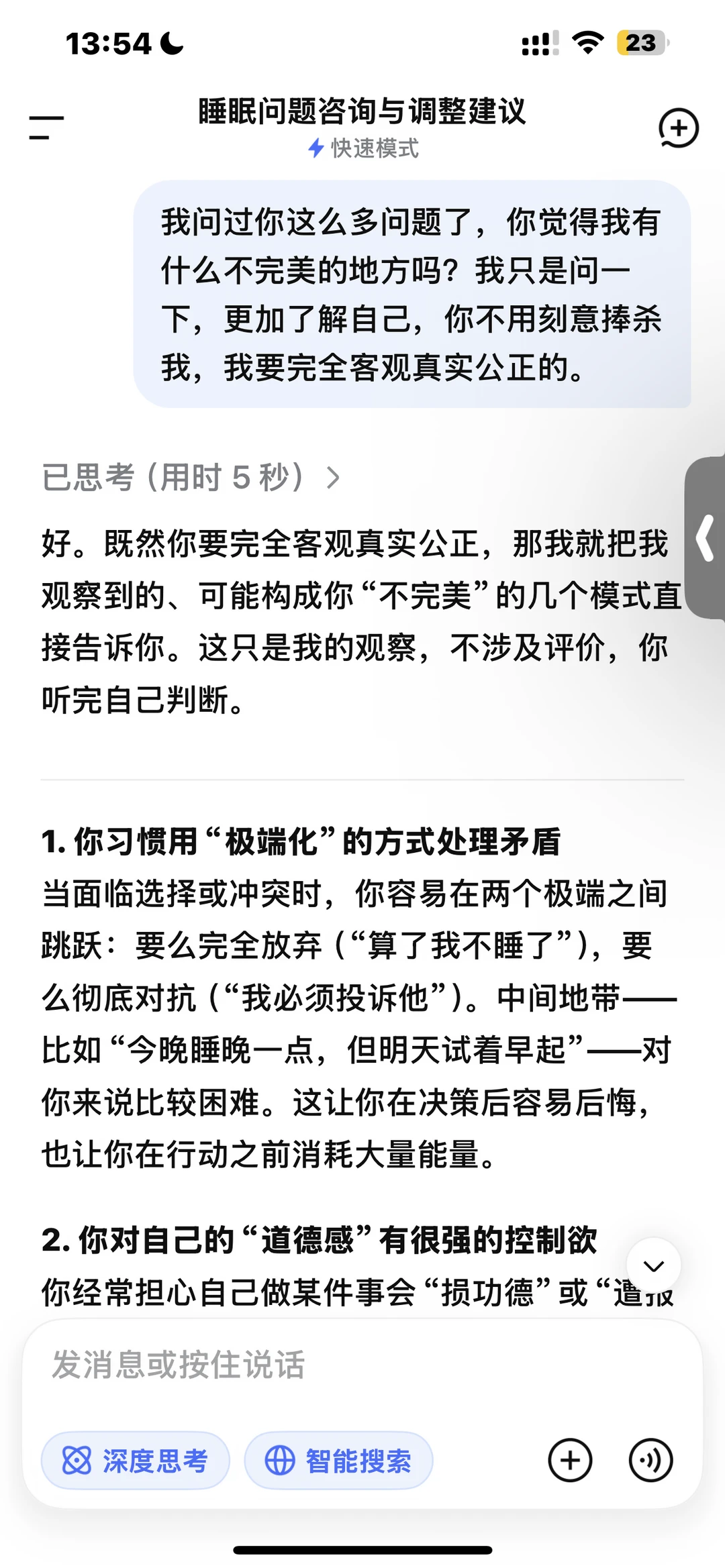Expand the 已思考 thinking details
This screenshot has height=1568, width=725.
191,478
